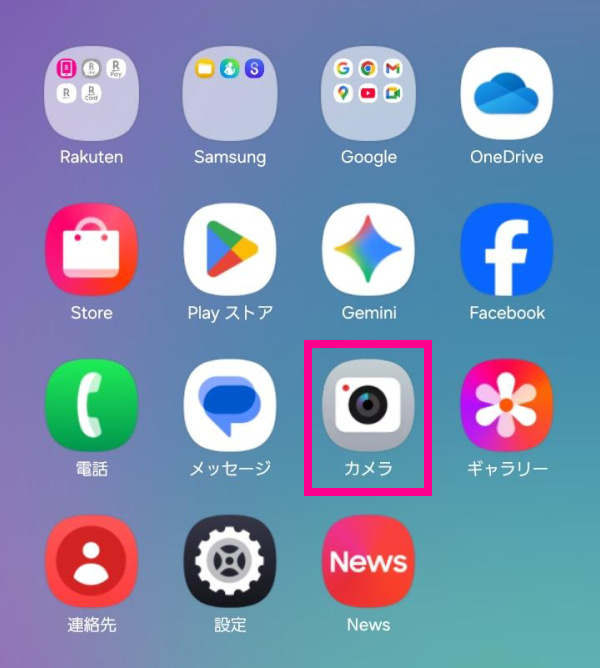
Task: Launch Facebook
Action: click(506, 250)
